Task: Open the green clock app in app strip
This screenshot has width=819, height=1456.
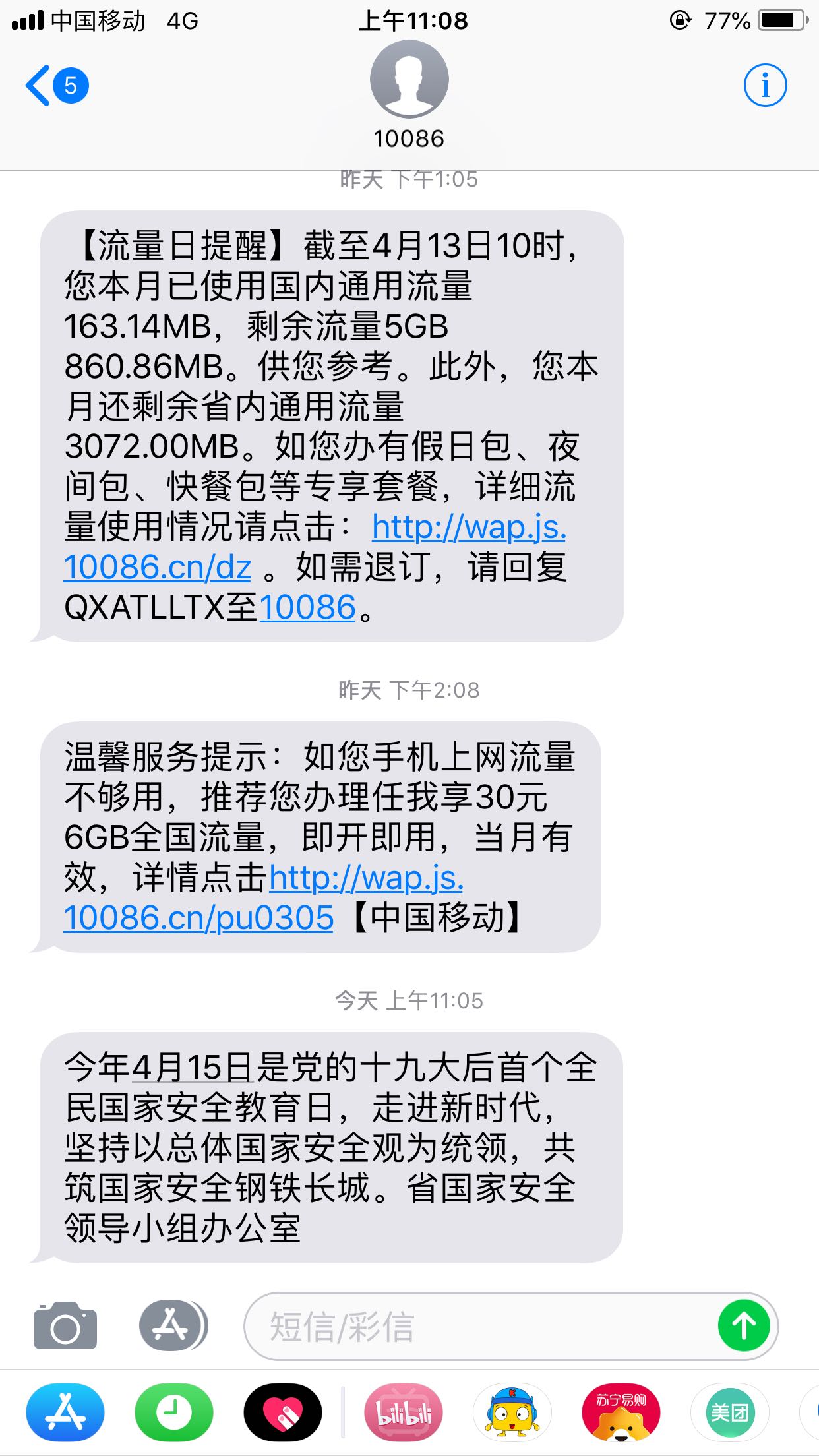Action: tap(174, 1412)
